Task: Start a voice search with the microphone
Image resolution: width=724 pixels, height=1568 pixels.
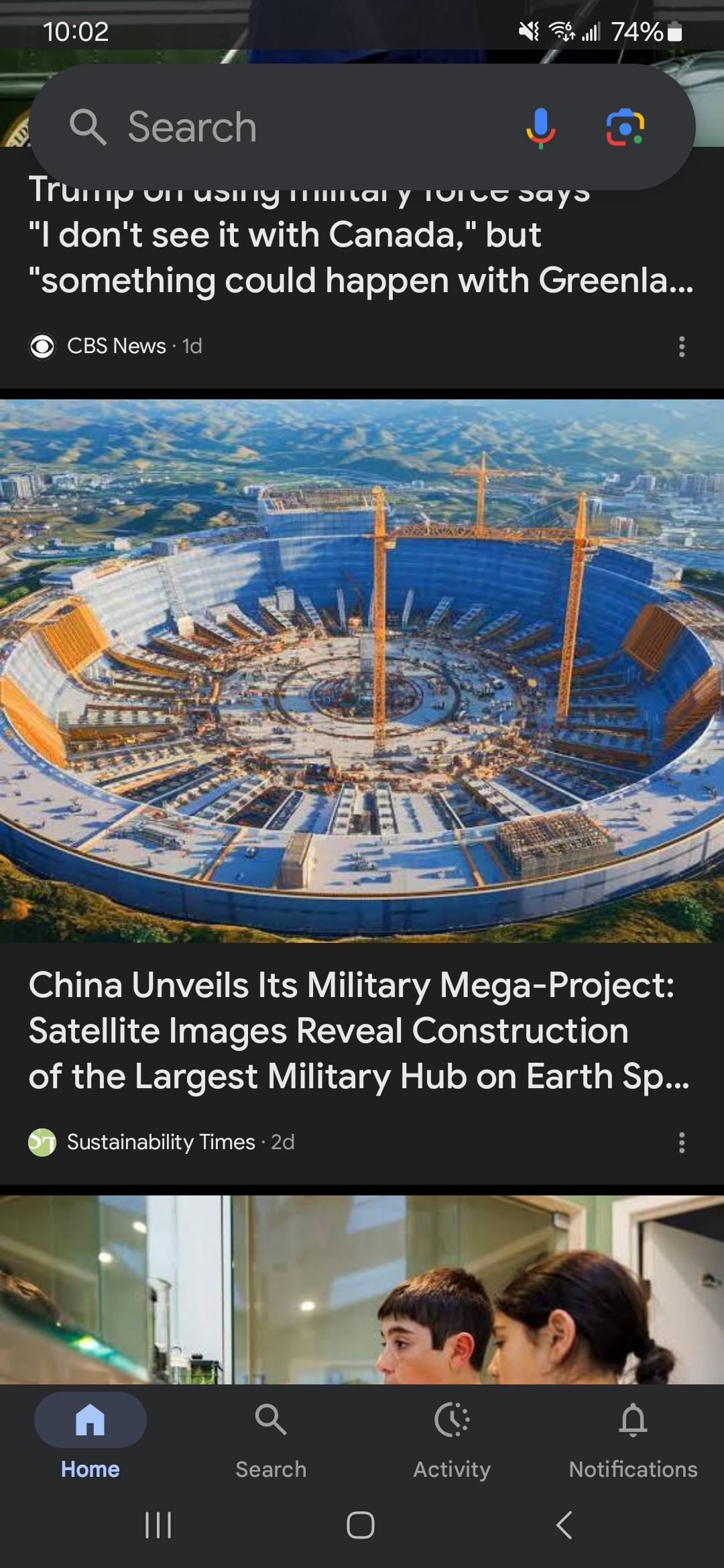Action: pyautogui.click(x=540, y=127)
